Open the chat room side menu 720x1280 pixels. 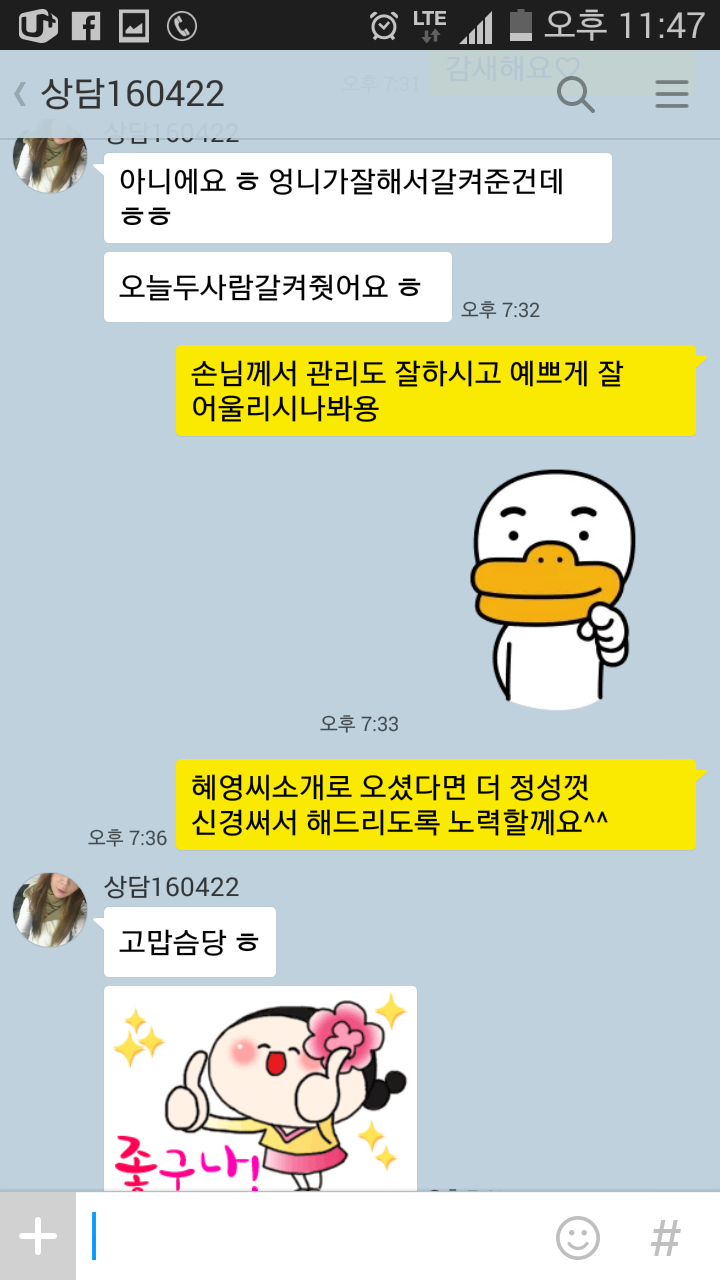[x=671, y=95]
